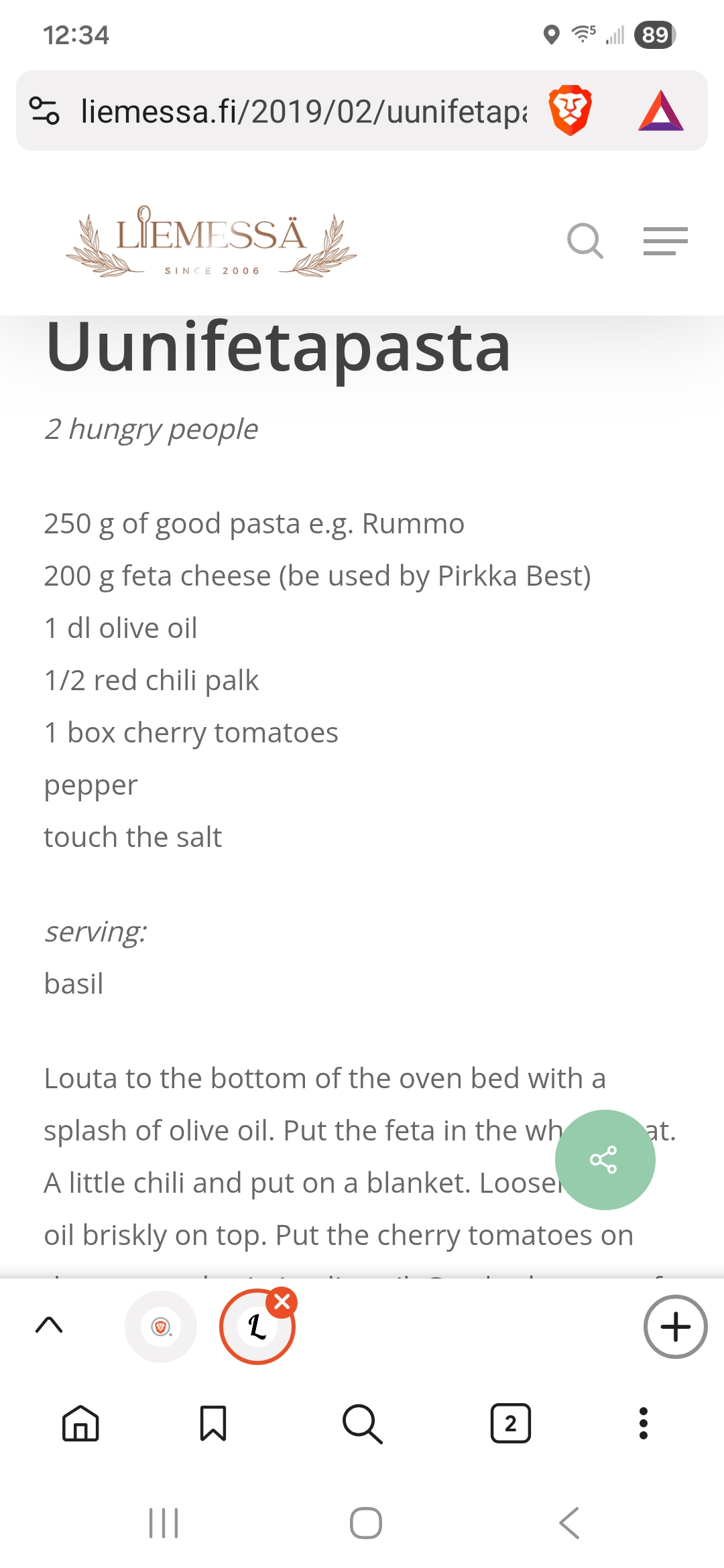Screen dimensions: 724x1568
Task: Open the Liemessä hamburger menu
Action: pyautogui.click(x=665, y=241)
